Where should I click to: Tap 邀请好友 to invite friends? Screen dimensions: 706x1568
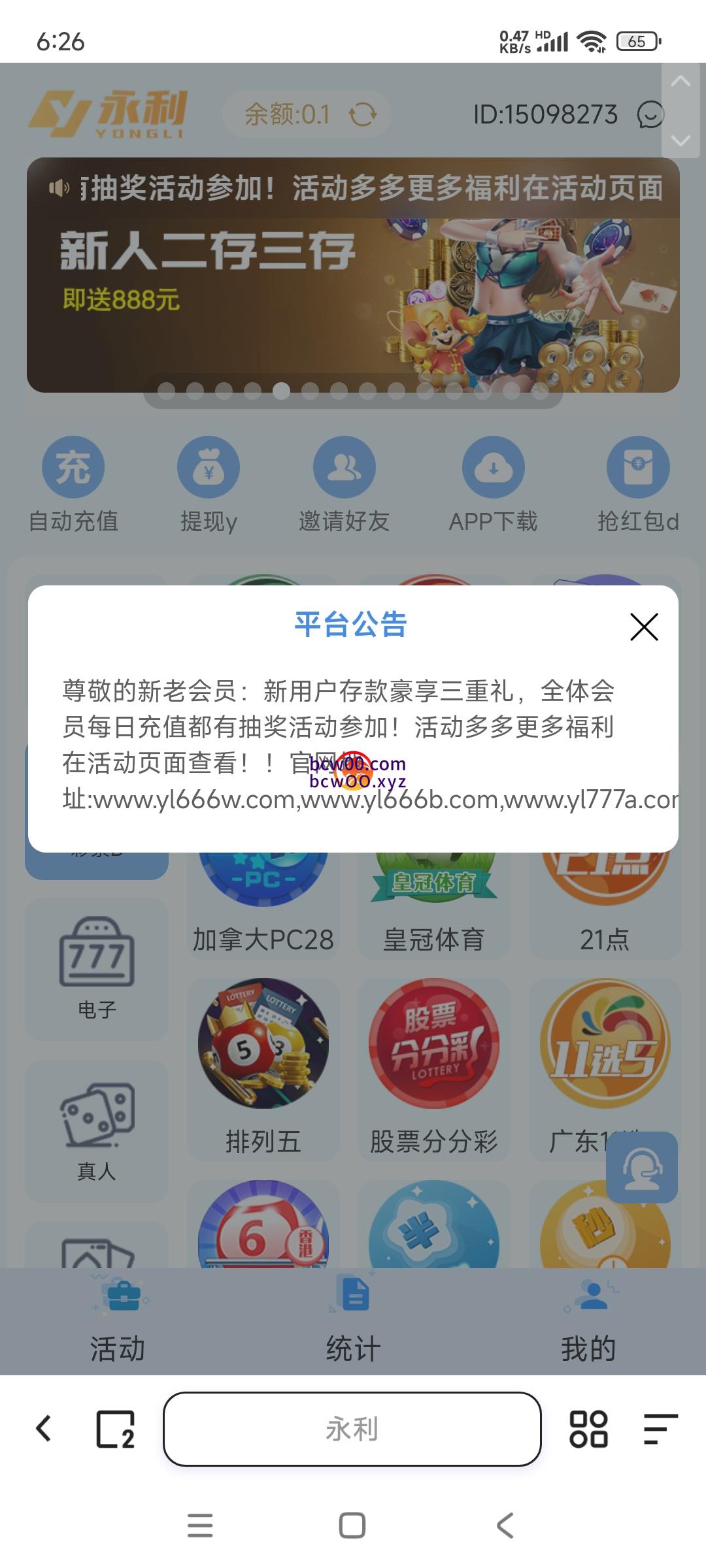(x=344, y=485)
